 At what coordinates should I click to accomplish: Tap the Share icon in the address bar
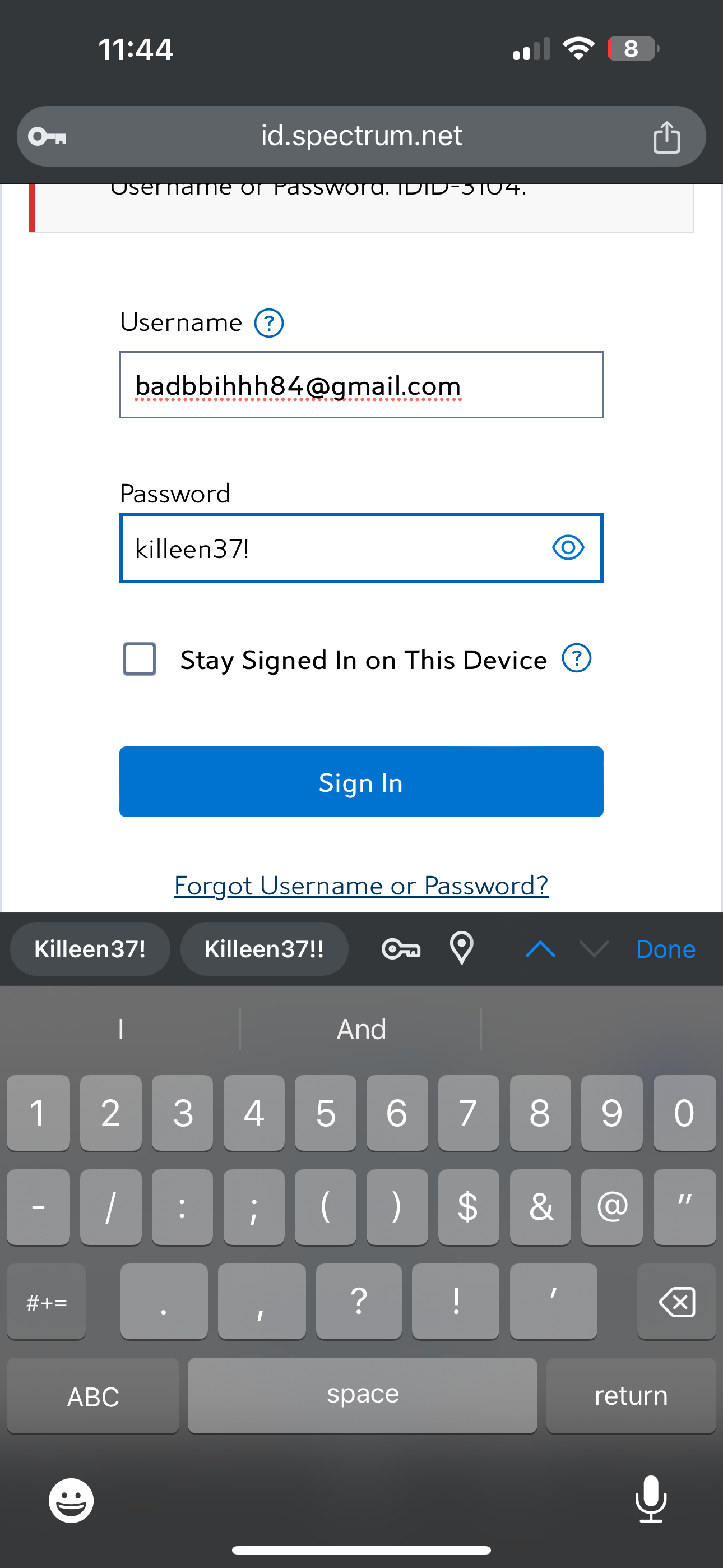point(666,136)
